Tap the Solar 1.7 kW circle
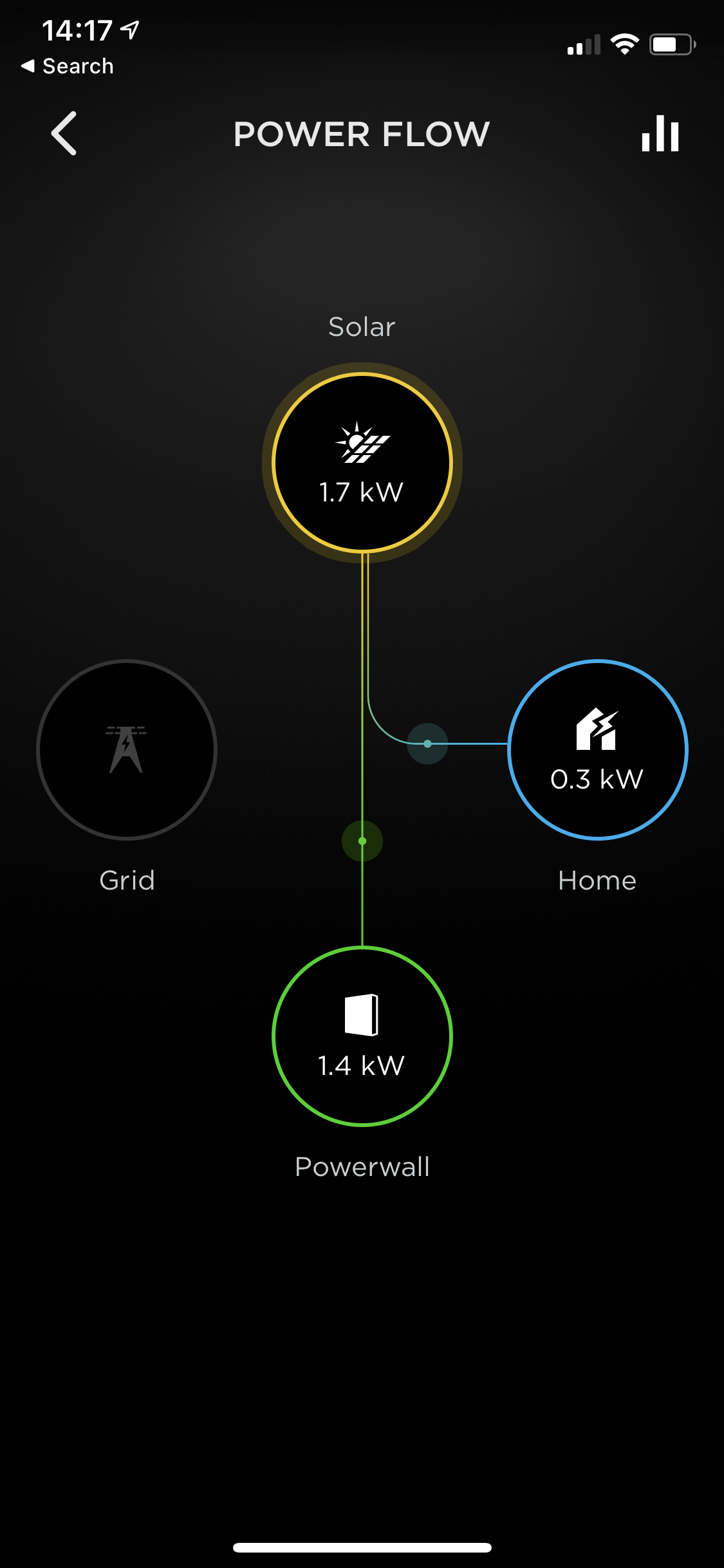This screenshot has width=724, height=1568. pos(362,462)
